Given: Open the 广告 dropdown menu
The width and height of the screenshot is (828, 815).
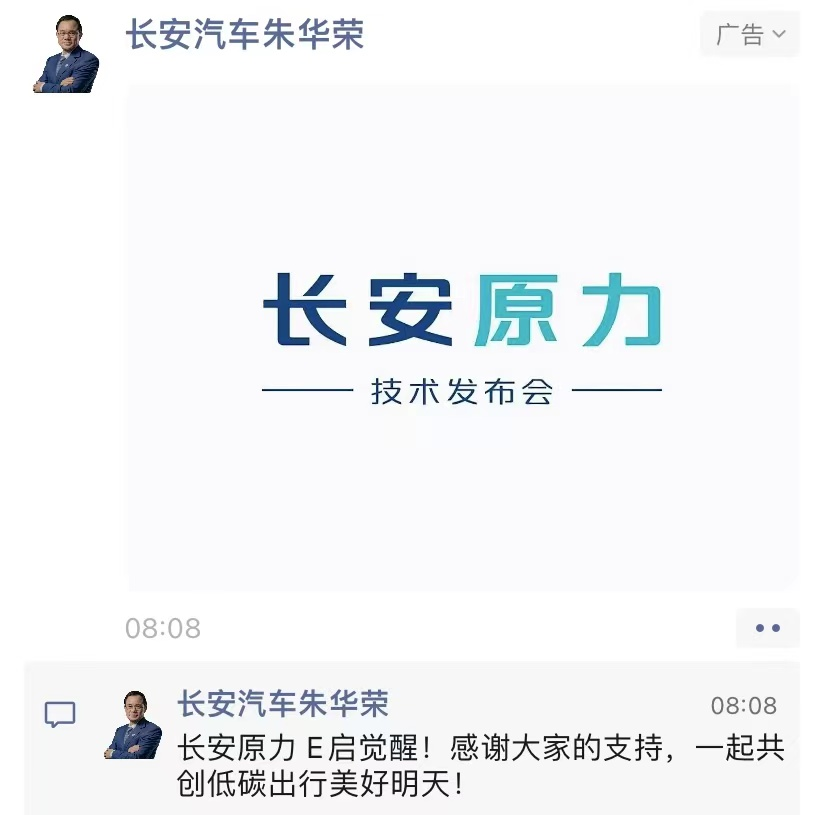Looking at the screenshot, I should point(750,35).
